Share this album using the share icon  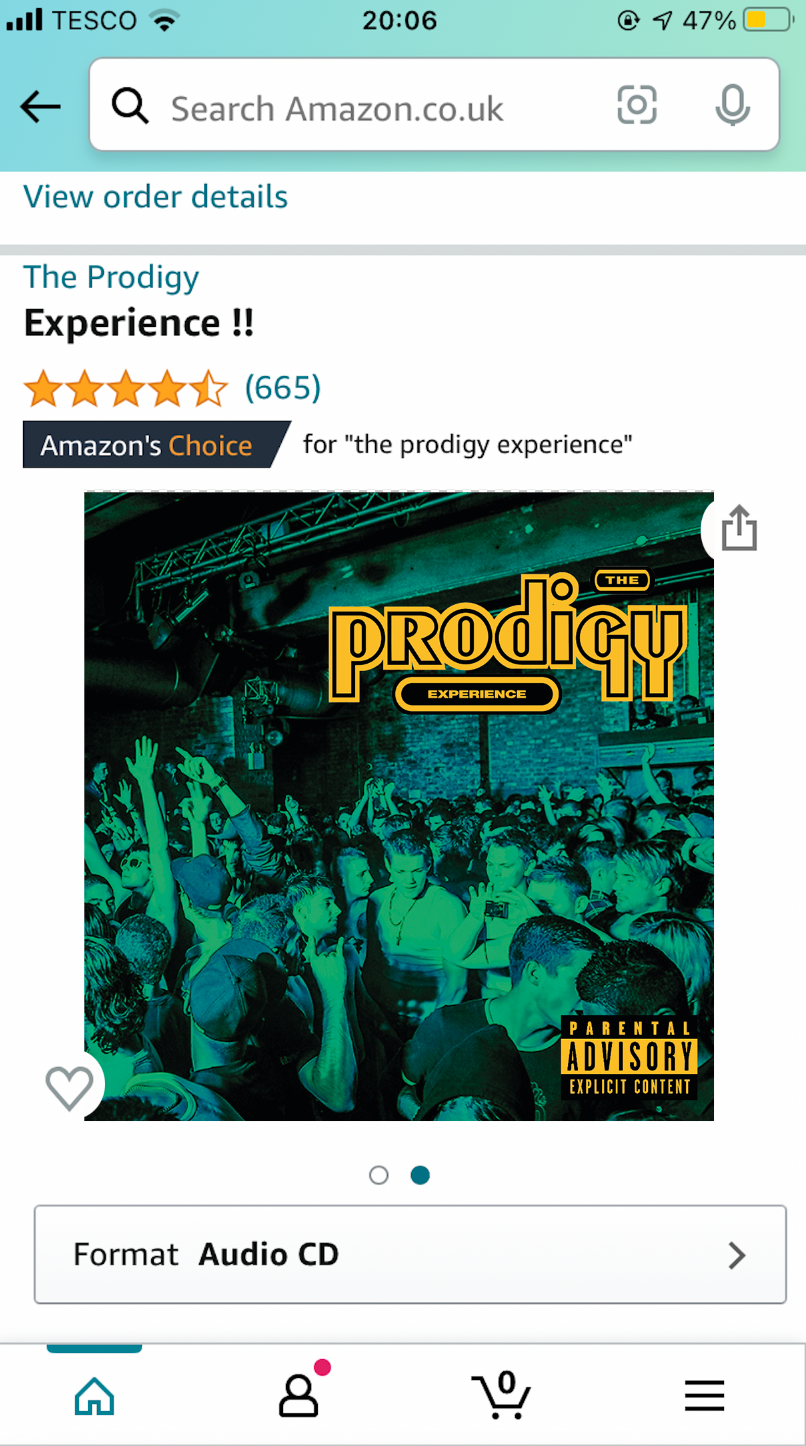pos(739,528)
